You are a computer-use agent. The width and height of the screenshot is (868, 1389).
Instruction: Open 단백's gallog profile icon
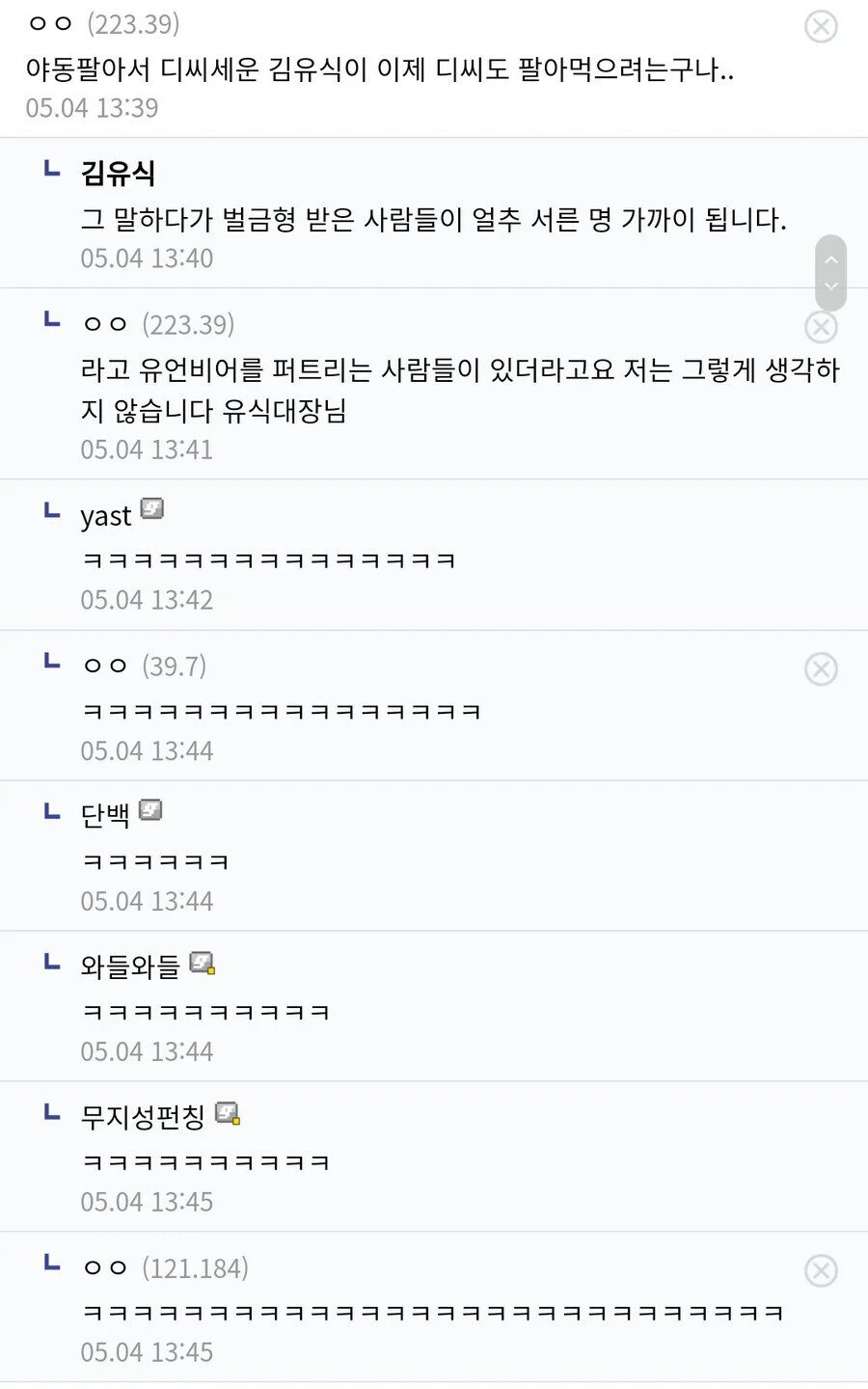pos(150,810)
